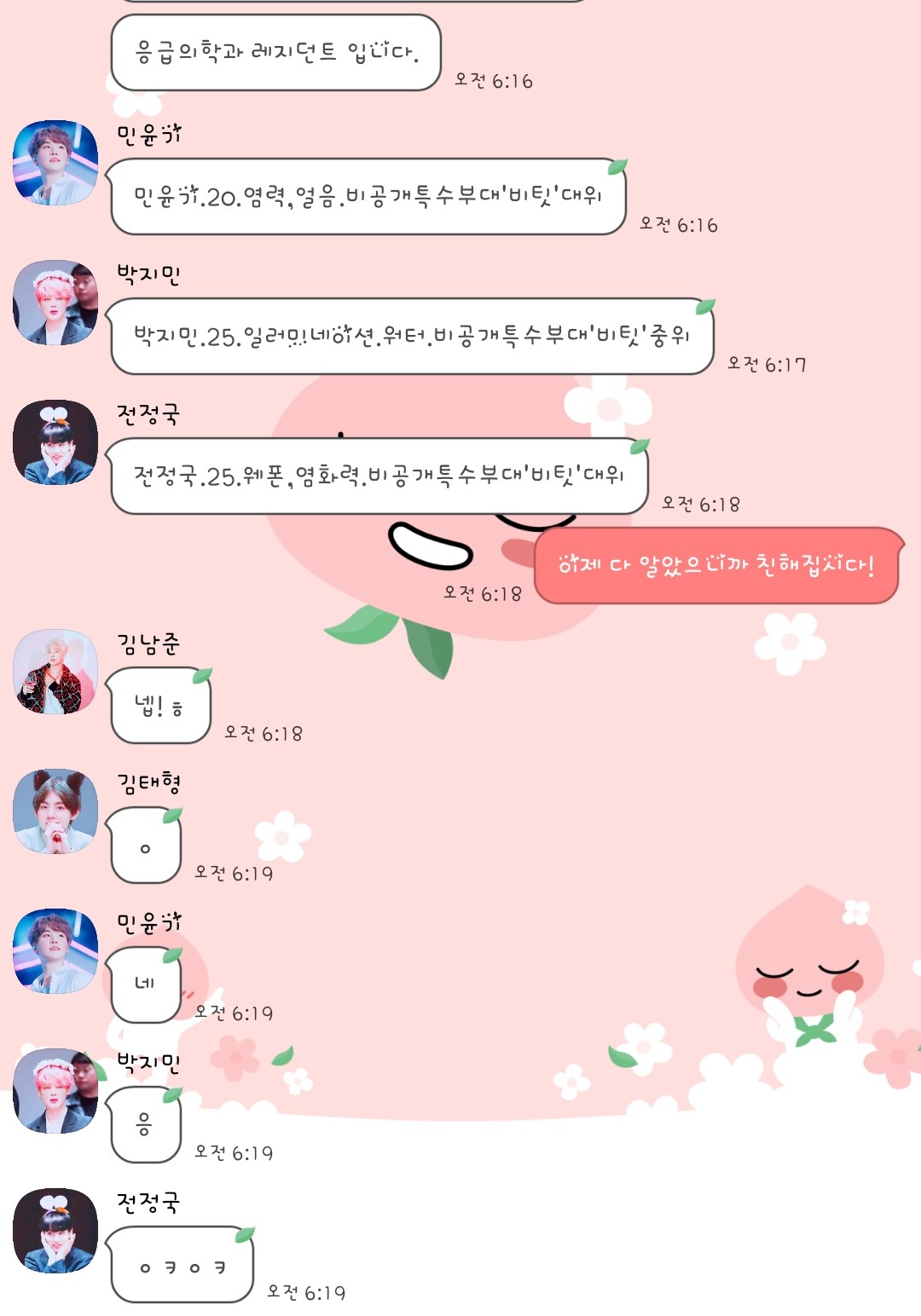
Task: View 박지민's profile from the '일러미네이션.워터' message
Action: pyautogui.click(x=55, y=303)
